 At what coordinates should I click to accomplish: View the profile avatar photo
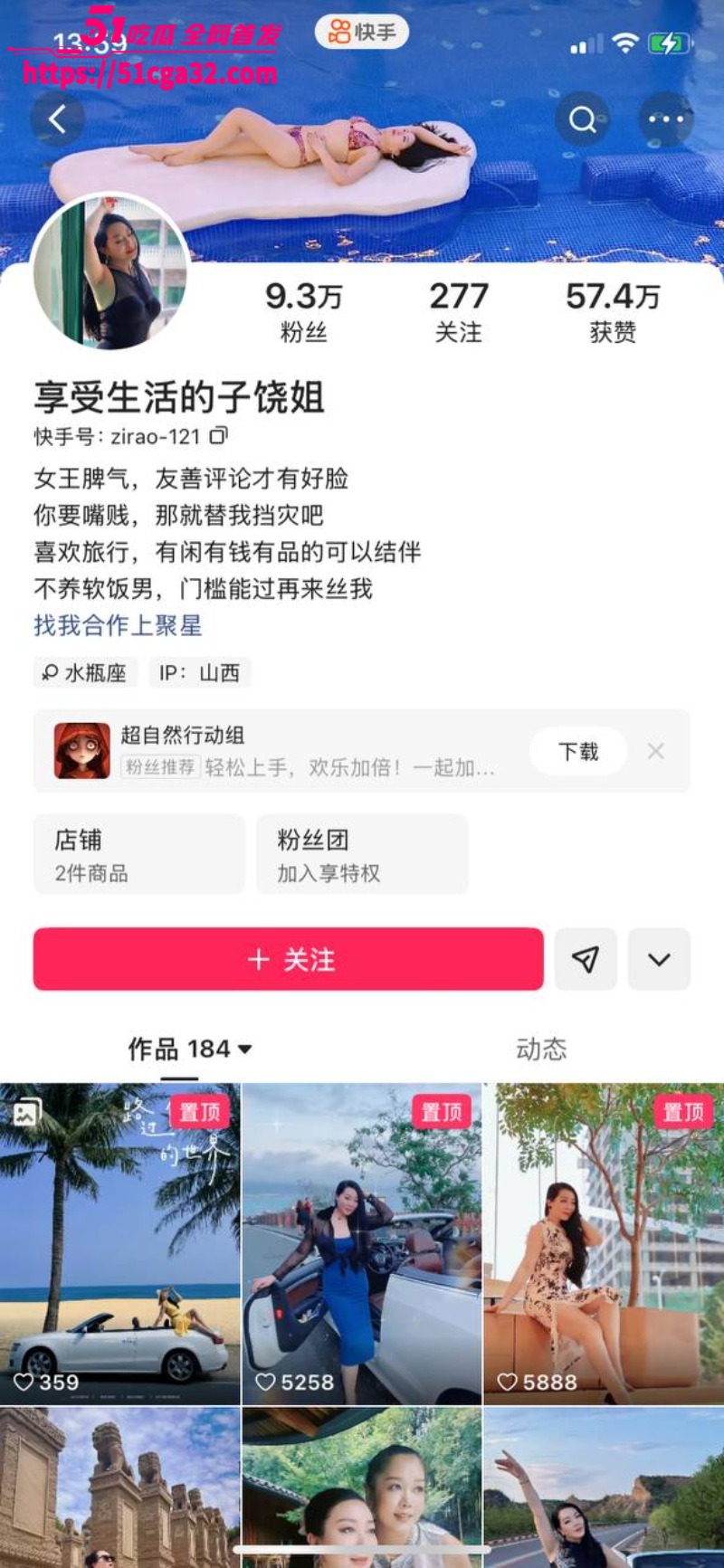(111, 272)
